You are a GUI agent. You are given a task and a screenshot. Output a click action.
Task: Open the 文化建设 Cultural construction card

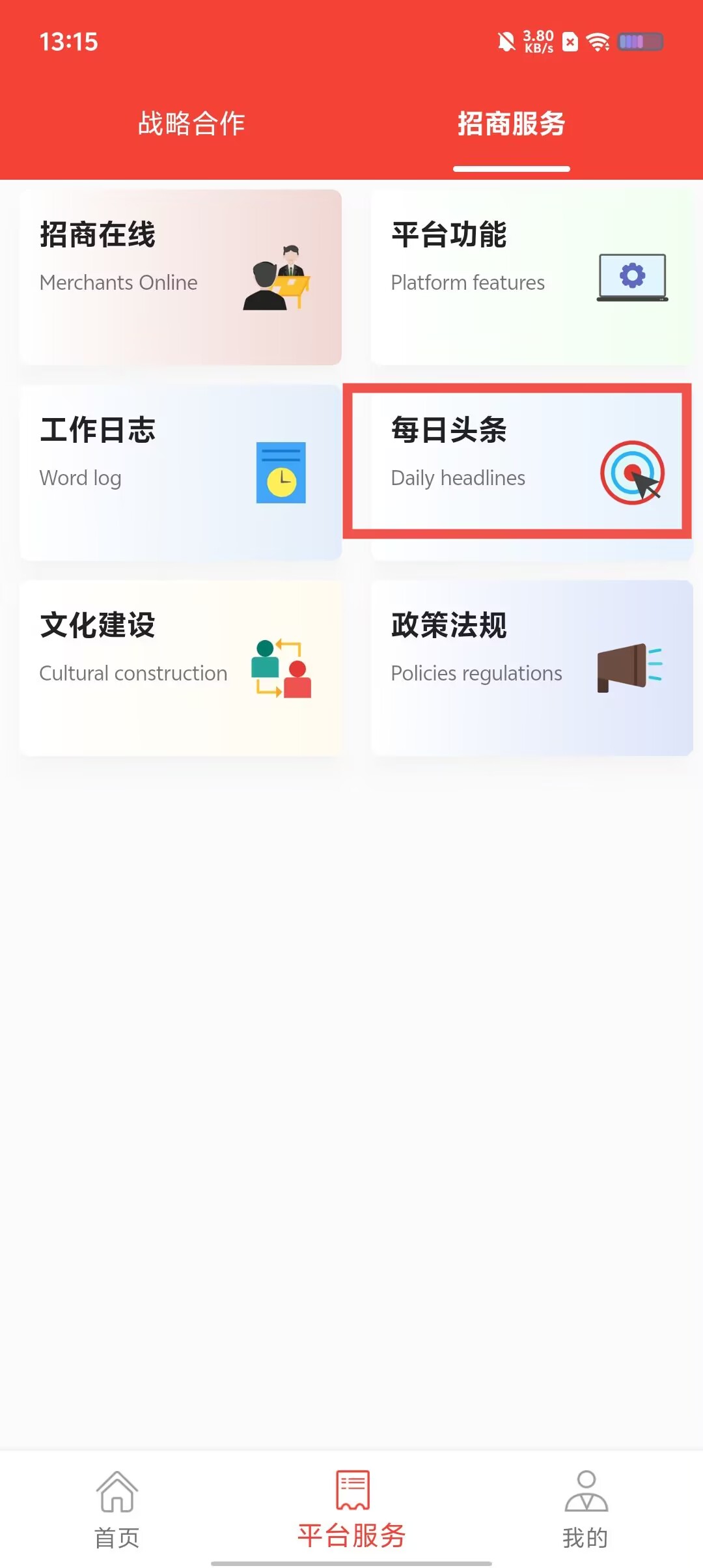pos(181,668)
